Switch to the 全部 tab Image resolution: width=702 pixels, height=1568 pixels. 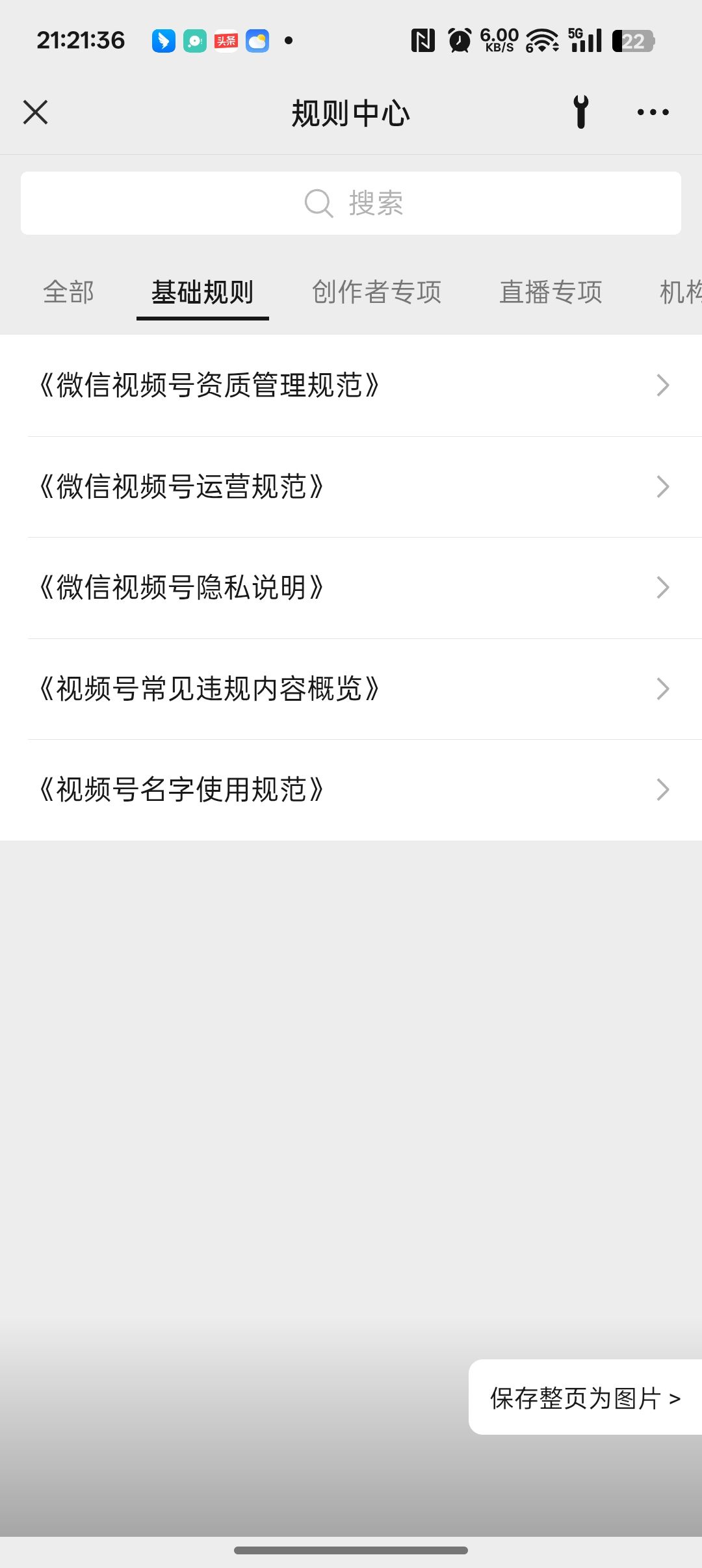tap(68, 292)
